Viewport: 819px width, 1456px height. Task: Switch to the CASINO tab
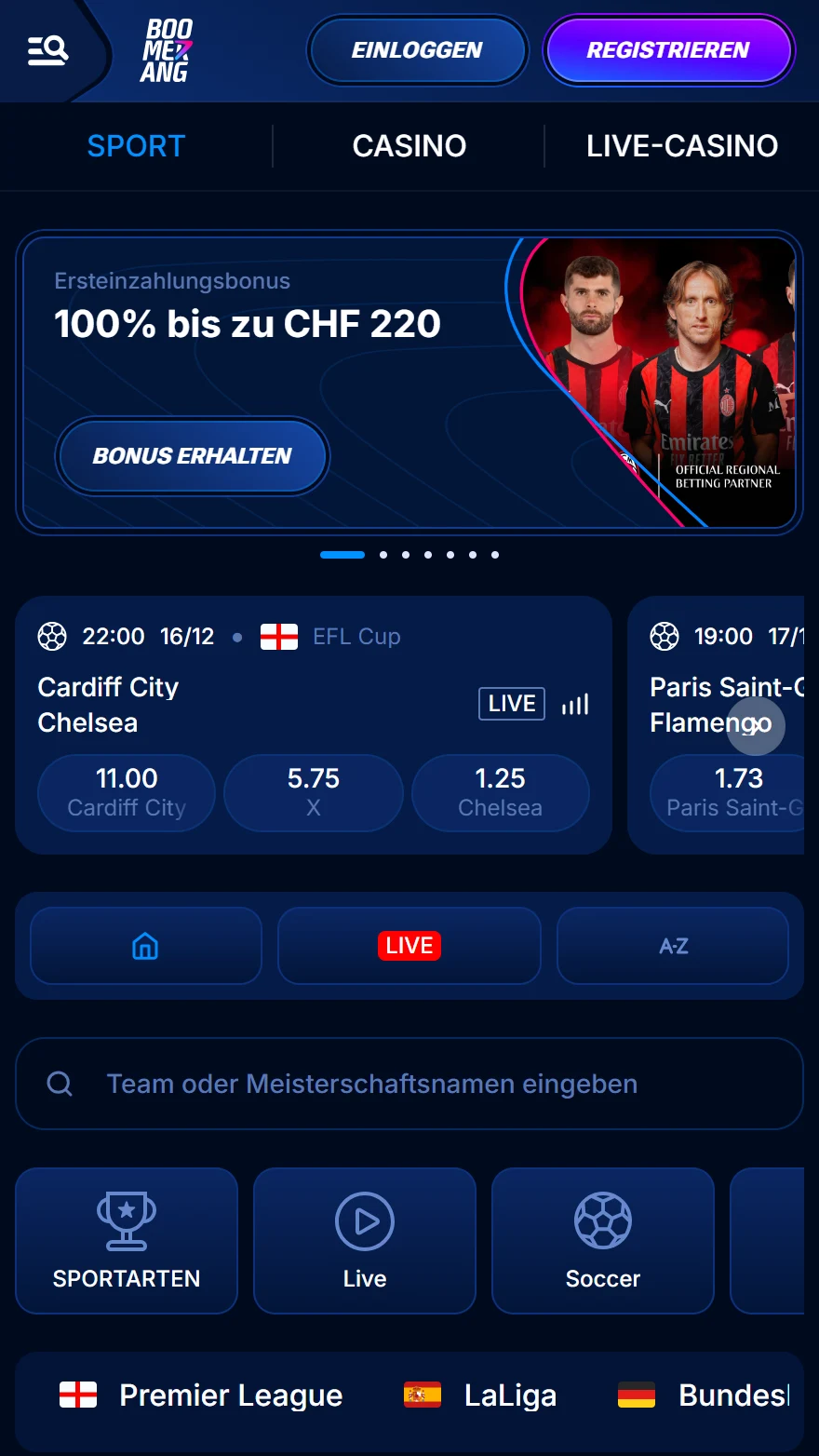coord(409,145)
